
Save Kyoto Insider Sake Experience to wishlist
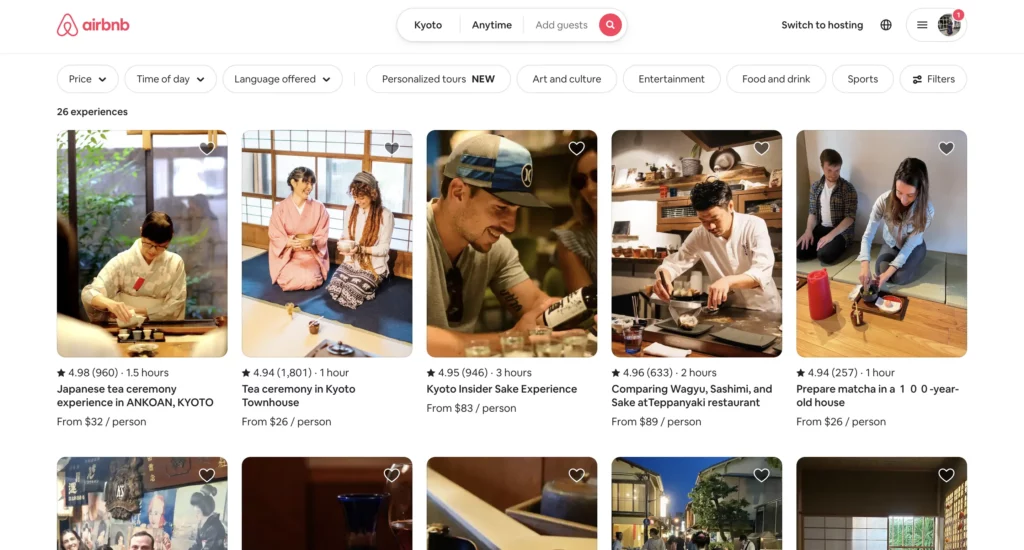tap(576, 148)
